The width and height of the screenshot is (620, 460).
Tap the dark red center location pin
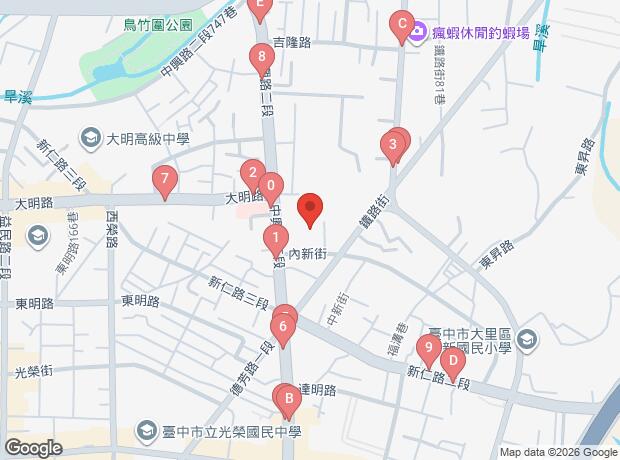point(310,211)
